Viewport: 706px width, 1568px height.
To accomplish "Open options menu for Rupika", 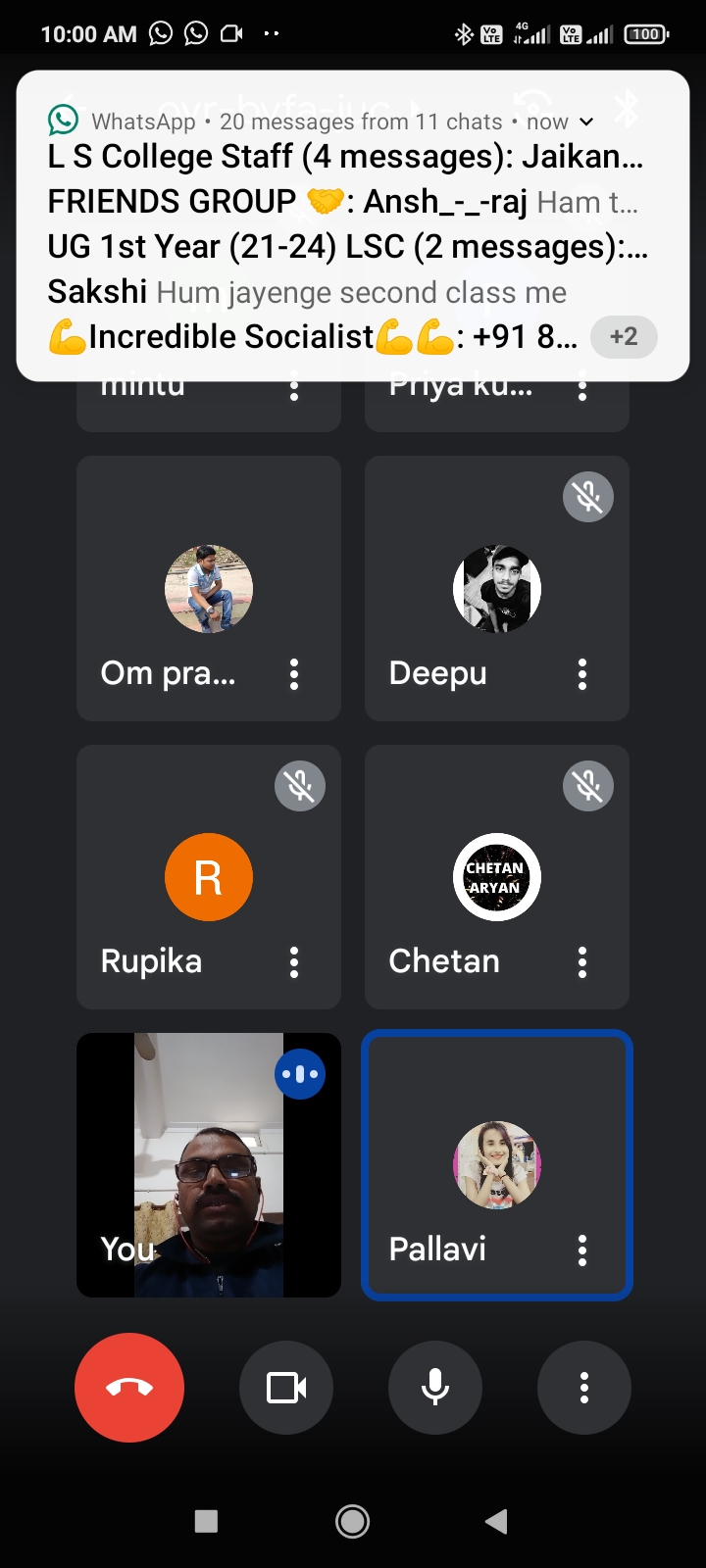I will click(x=294, y=962).
